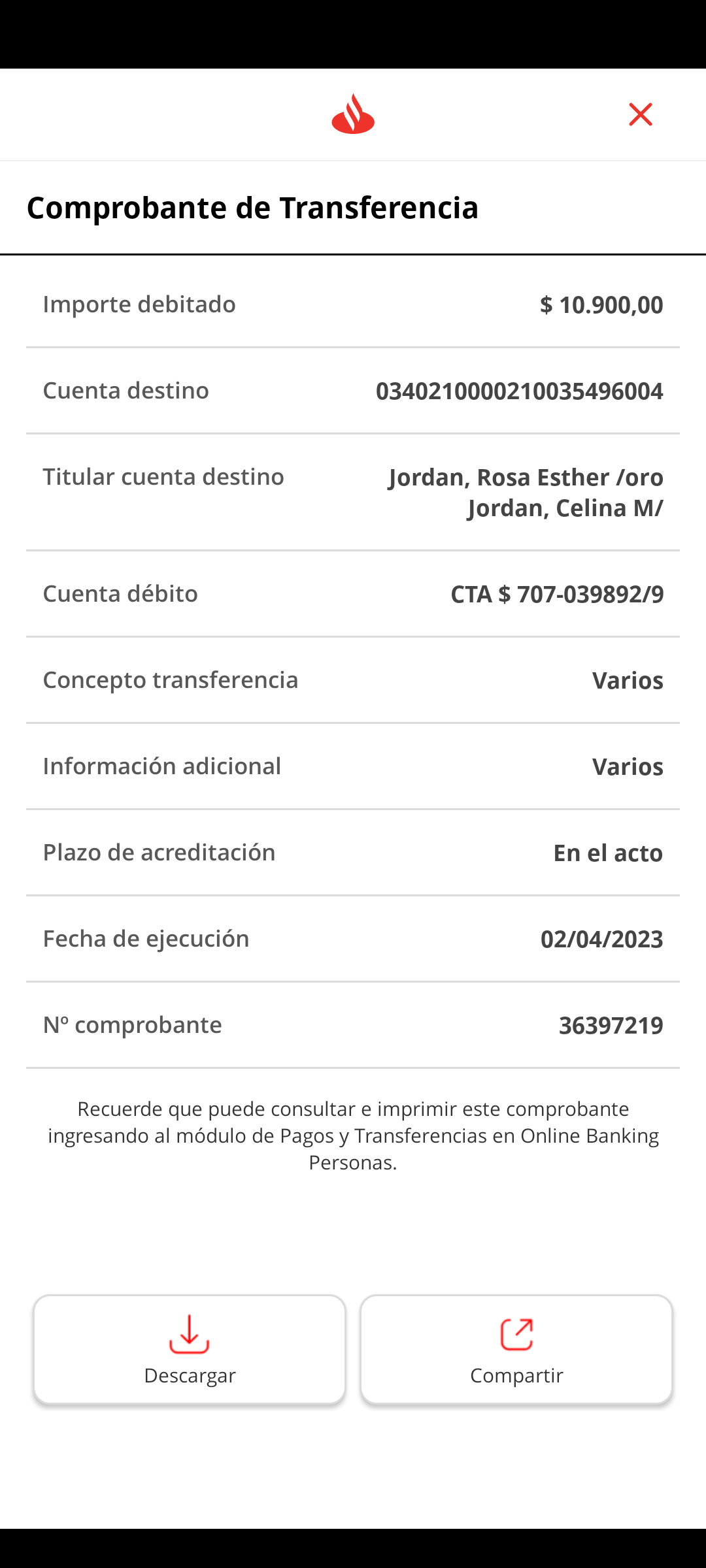Close the transfer receipt screen
Screen dimensions: 706x1568
(x=640, y=114)
